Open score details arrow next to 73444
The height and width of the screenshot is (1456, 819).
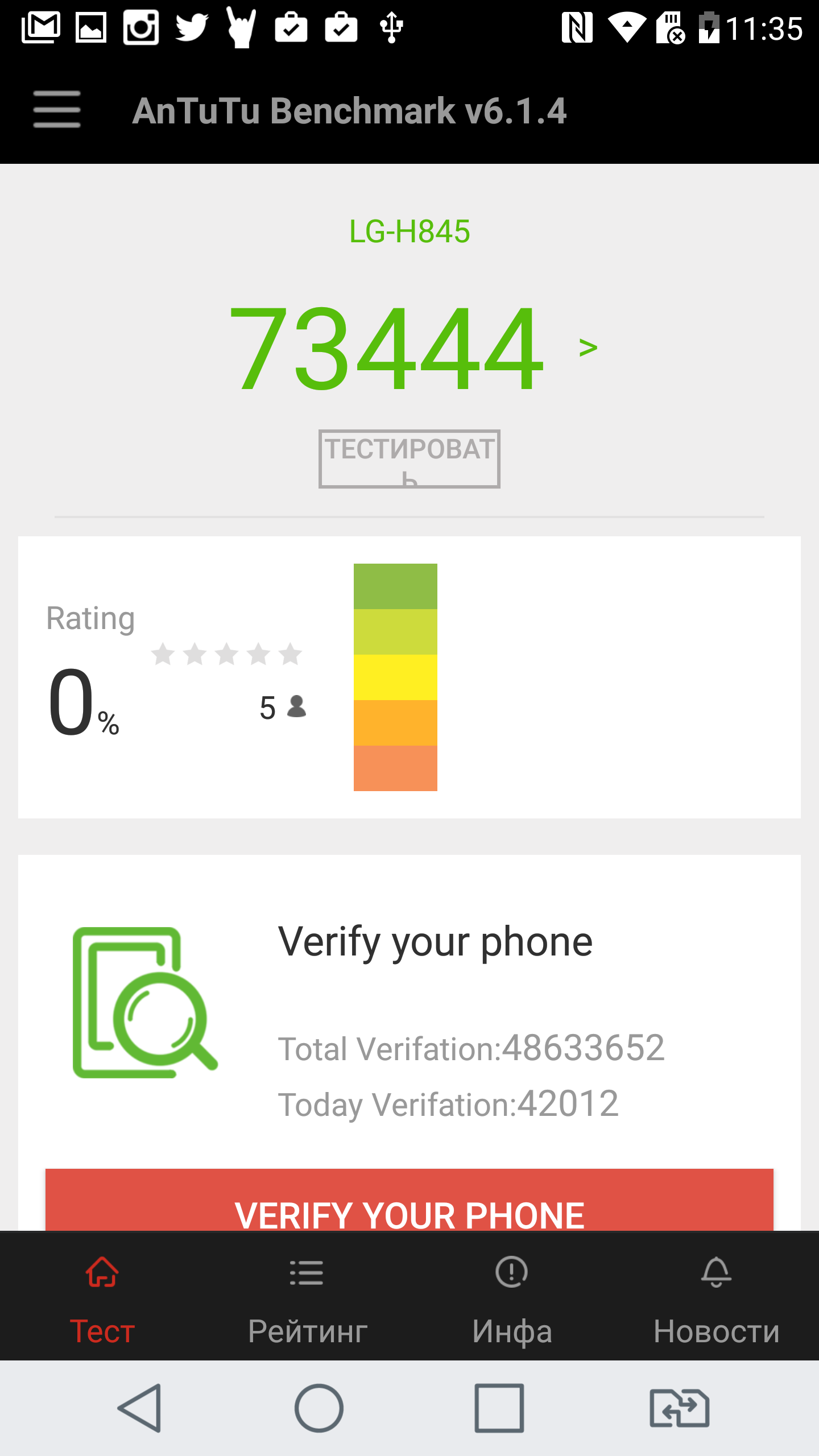[588, 347]
